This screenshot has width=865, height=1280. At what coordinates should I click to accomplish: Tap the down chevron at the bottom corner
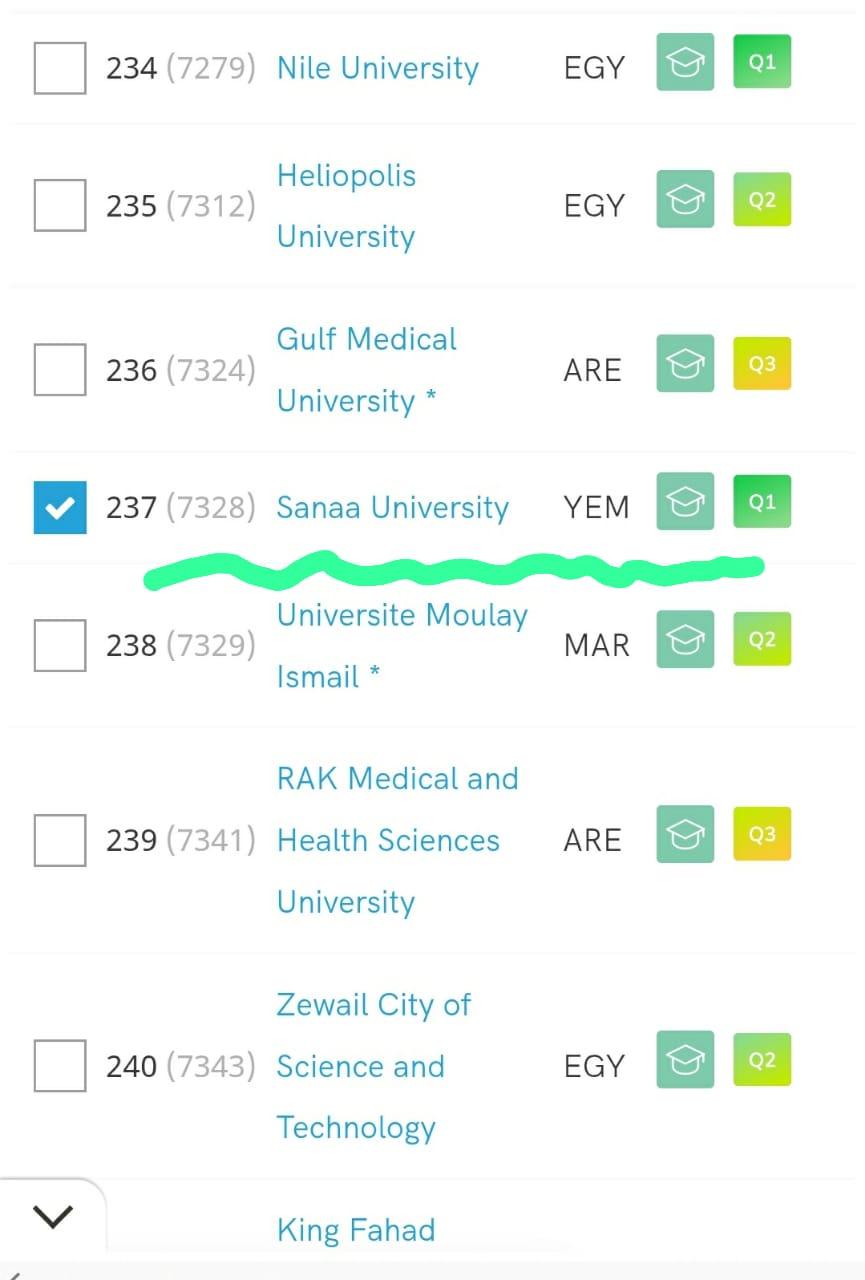pos(52,1215)
